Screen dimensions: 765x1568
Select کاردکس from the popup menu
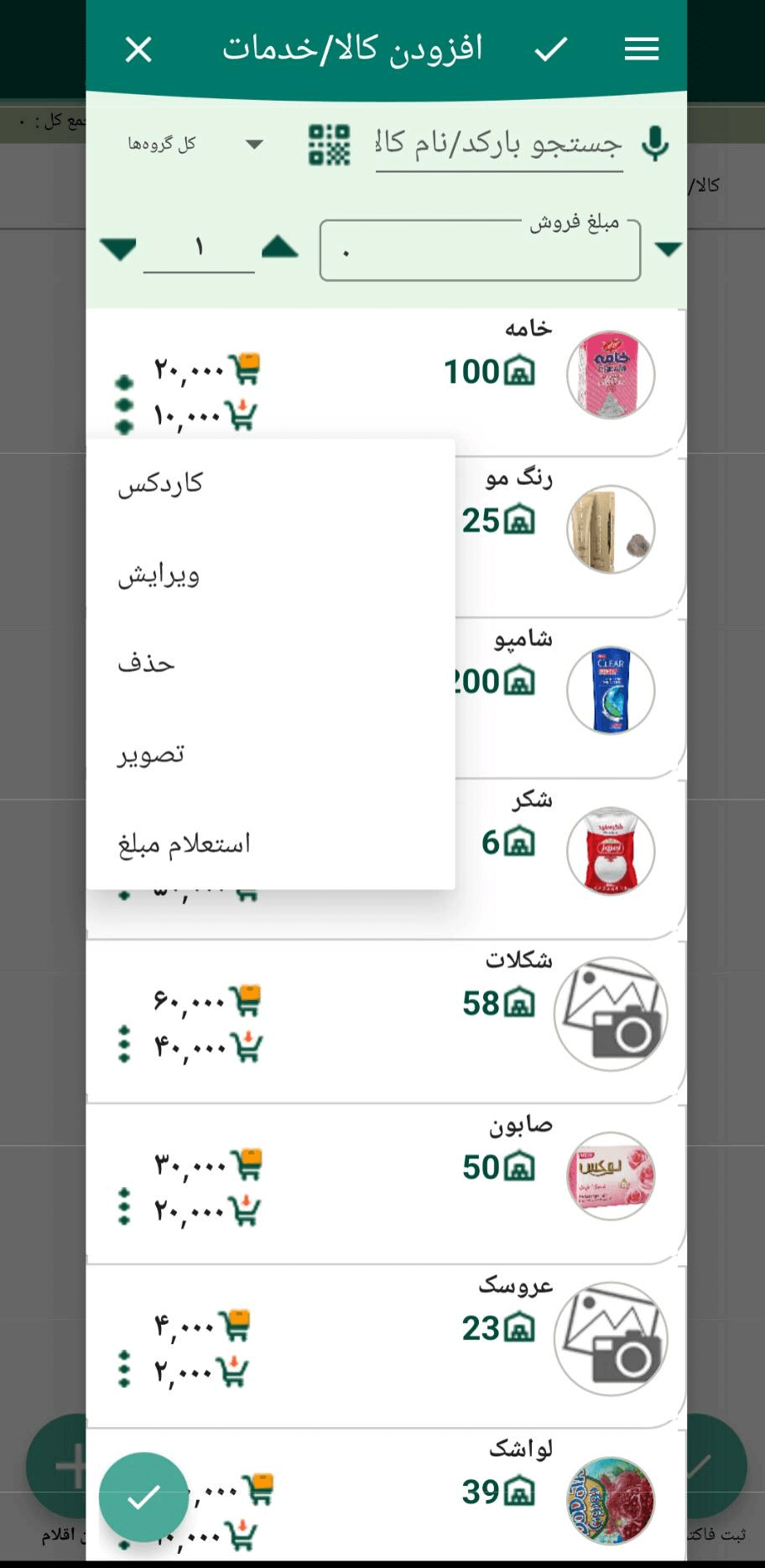(x=160, y=484)
